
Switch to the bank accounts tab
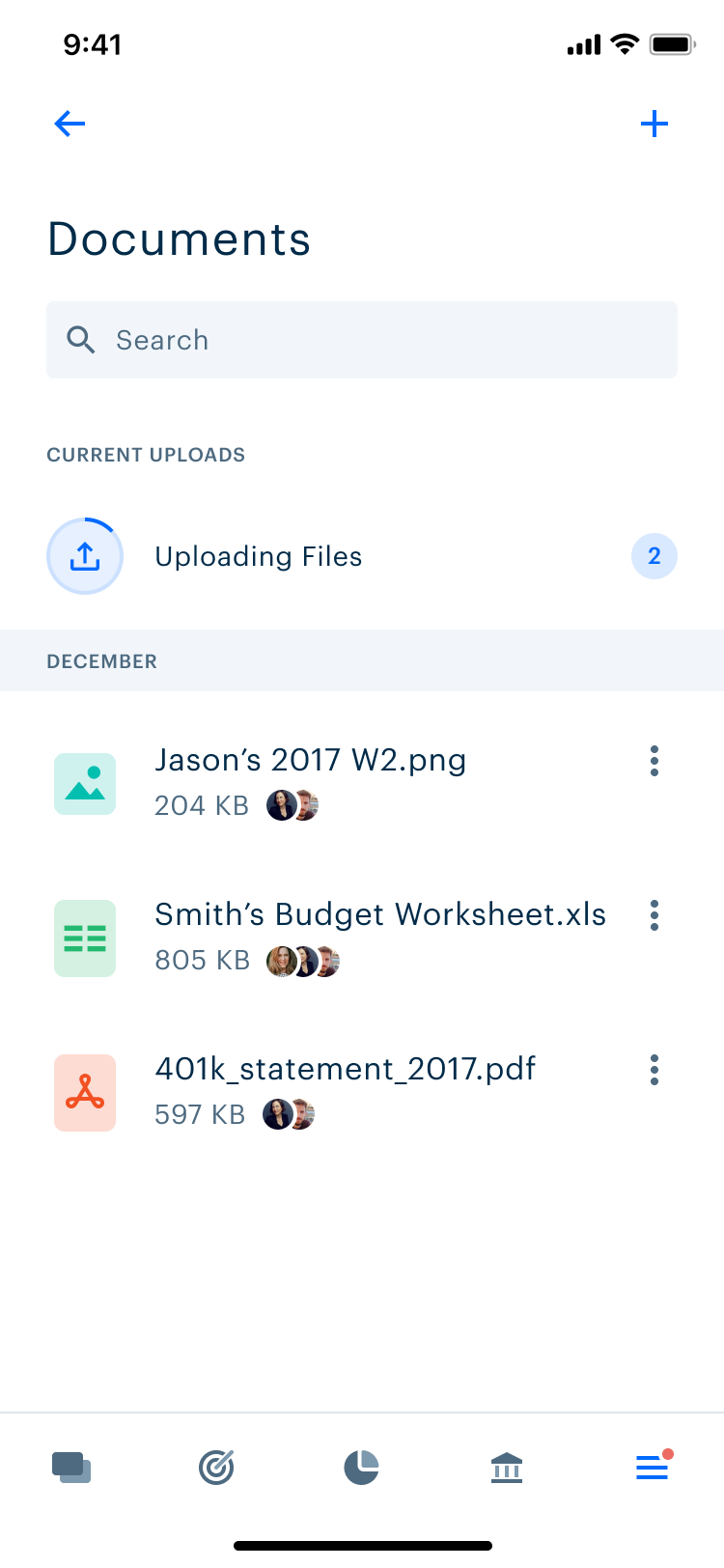point(507,1468)
